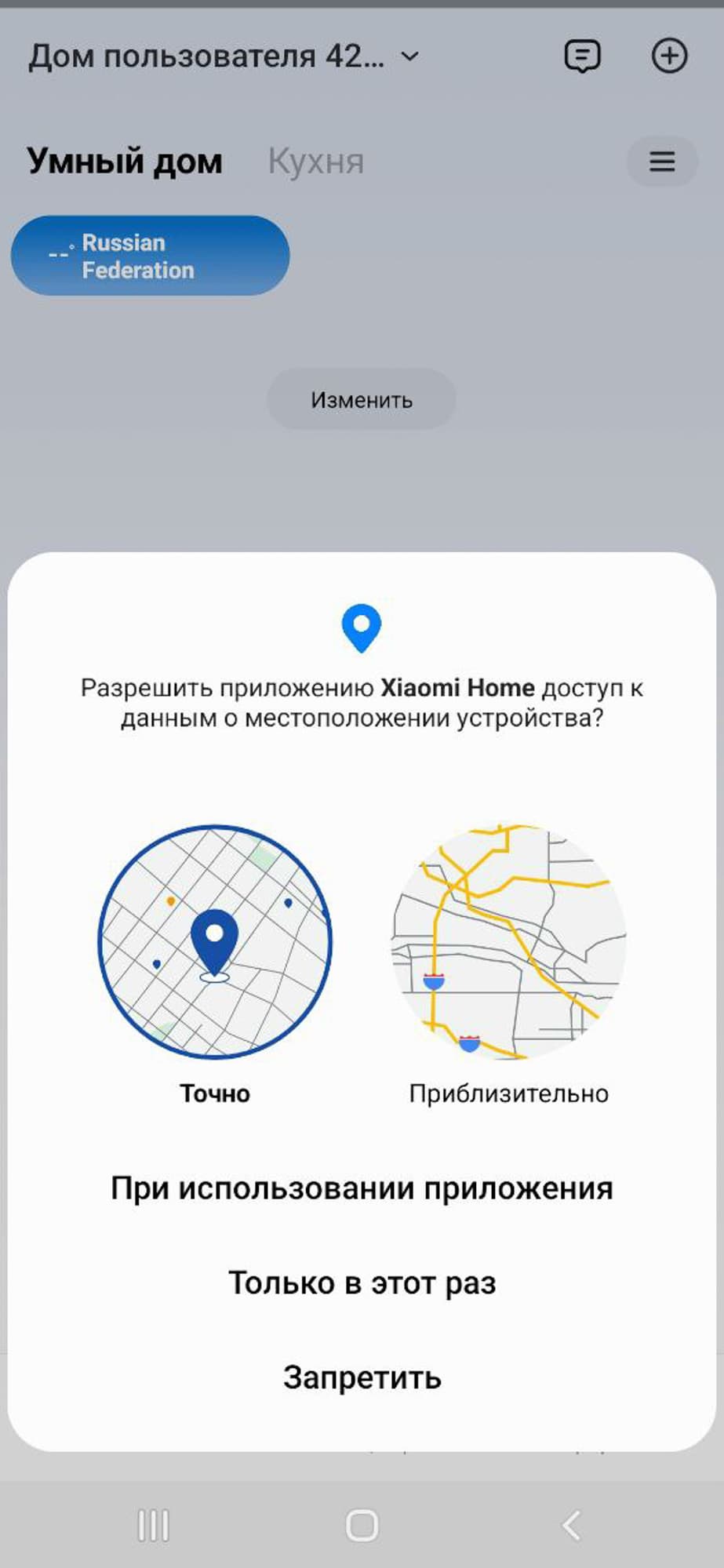
Task: Switch to the "Кухня" tab
Action: pos(316,162)
